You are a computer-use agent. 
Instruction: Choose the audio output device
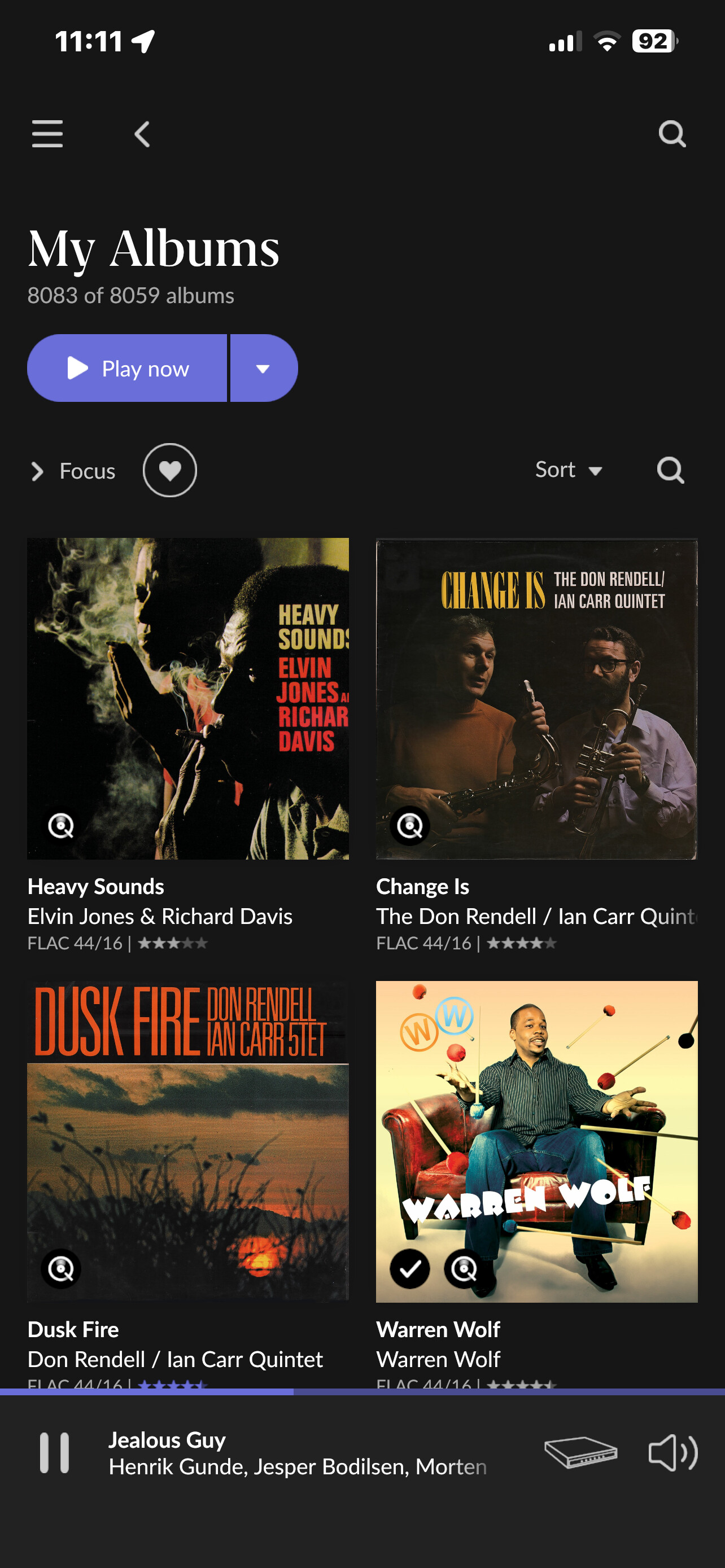click(580, 1452)
